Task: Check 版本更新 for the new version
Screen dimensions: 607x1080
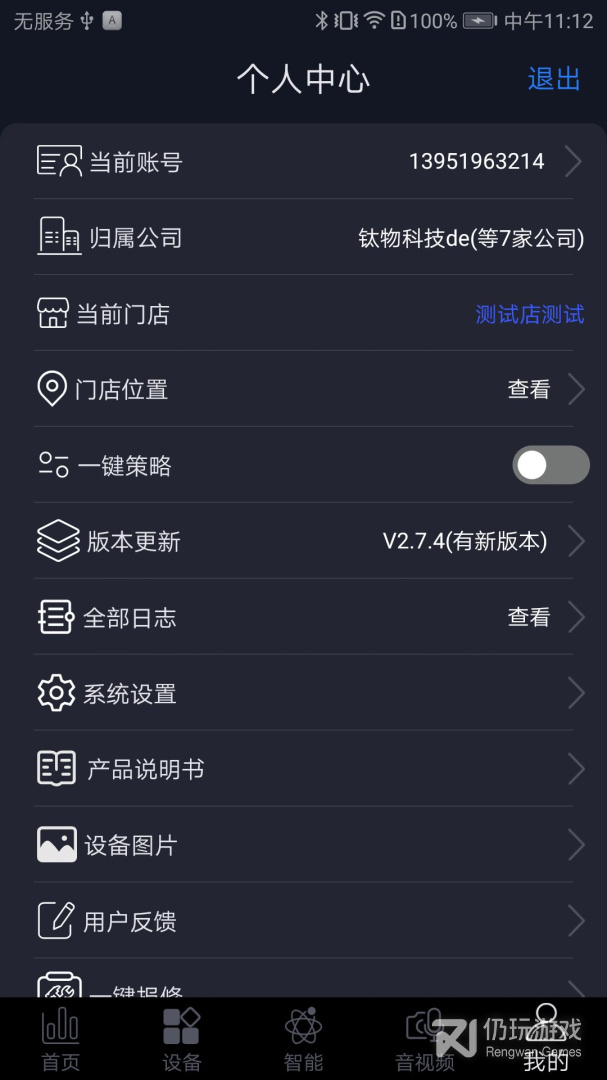Action: tap(303, 542)
